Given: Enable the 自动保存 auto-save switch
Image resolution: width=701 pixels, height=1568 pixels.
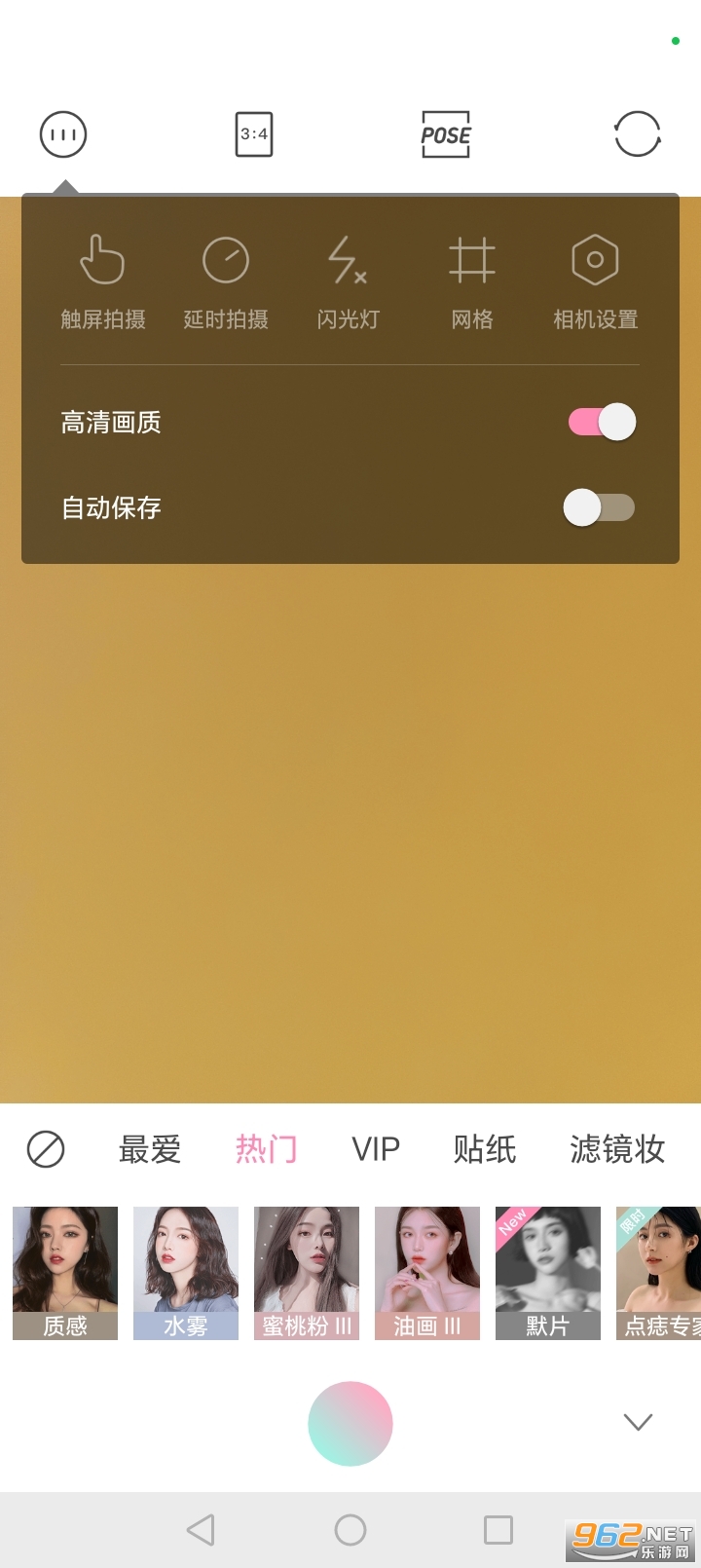Looking at the screenshot, I should coord(600,507).
